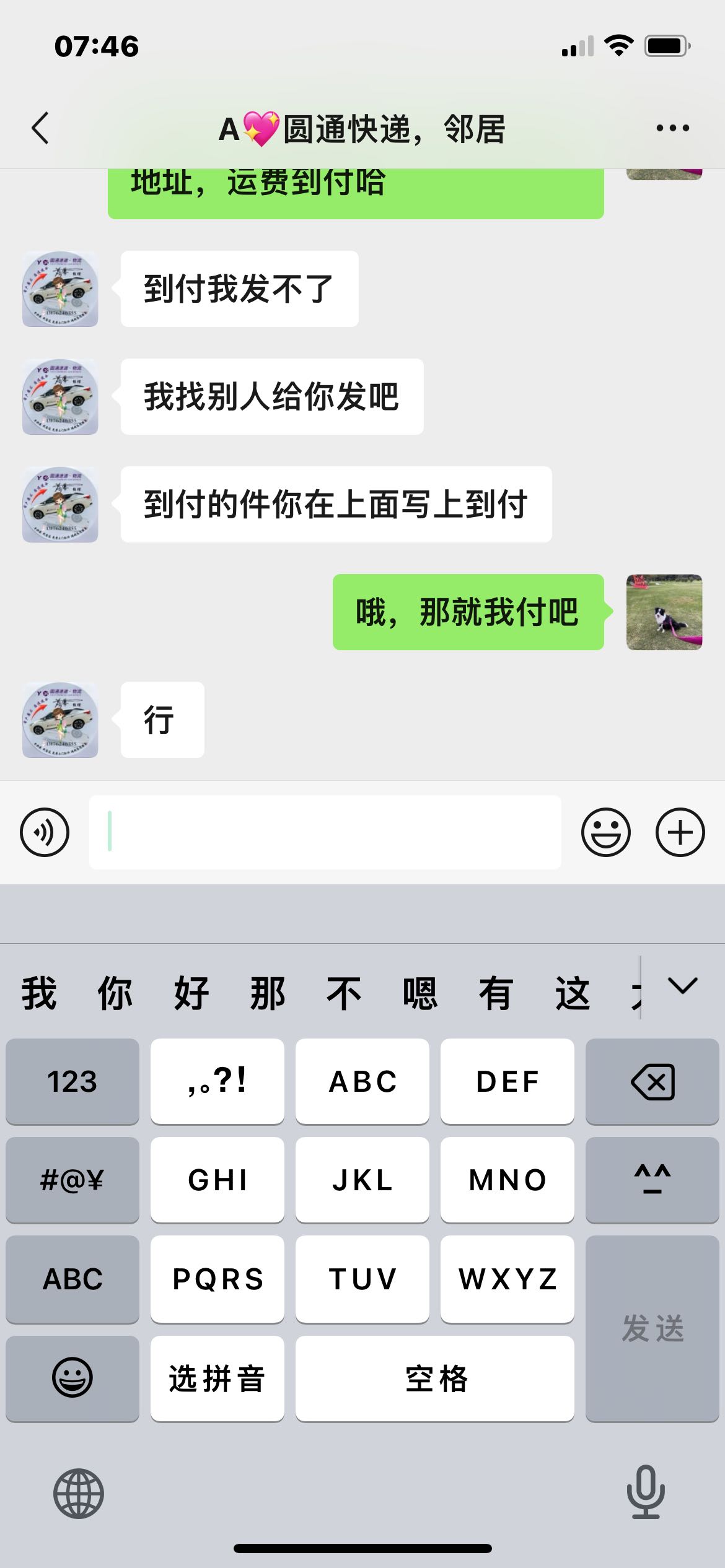Pick the suggested word 好
The height and width of the screenshot is (1568, 725).
[x=191, y=993]
